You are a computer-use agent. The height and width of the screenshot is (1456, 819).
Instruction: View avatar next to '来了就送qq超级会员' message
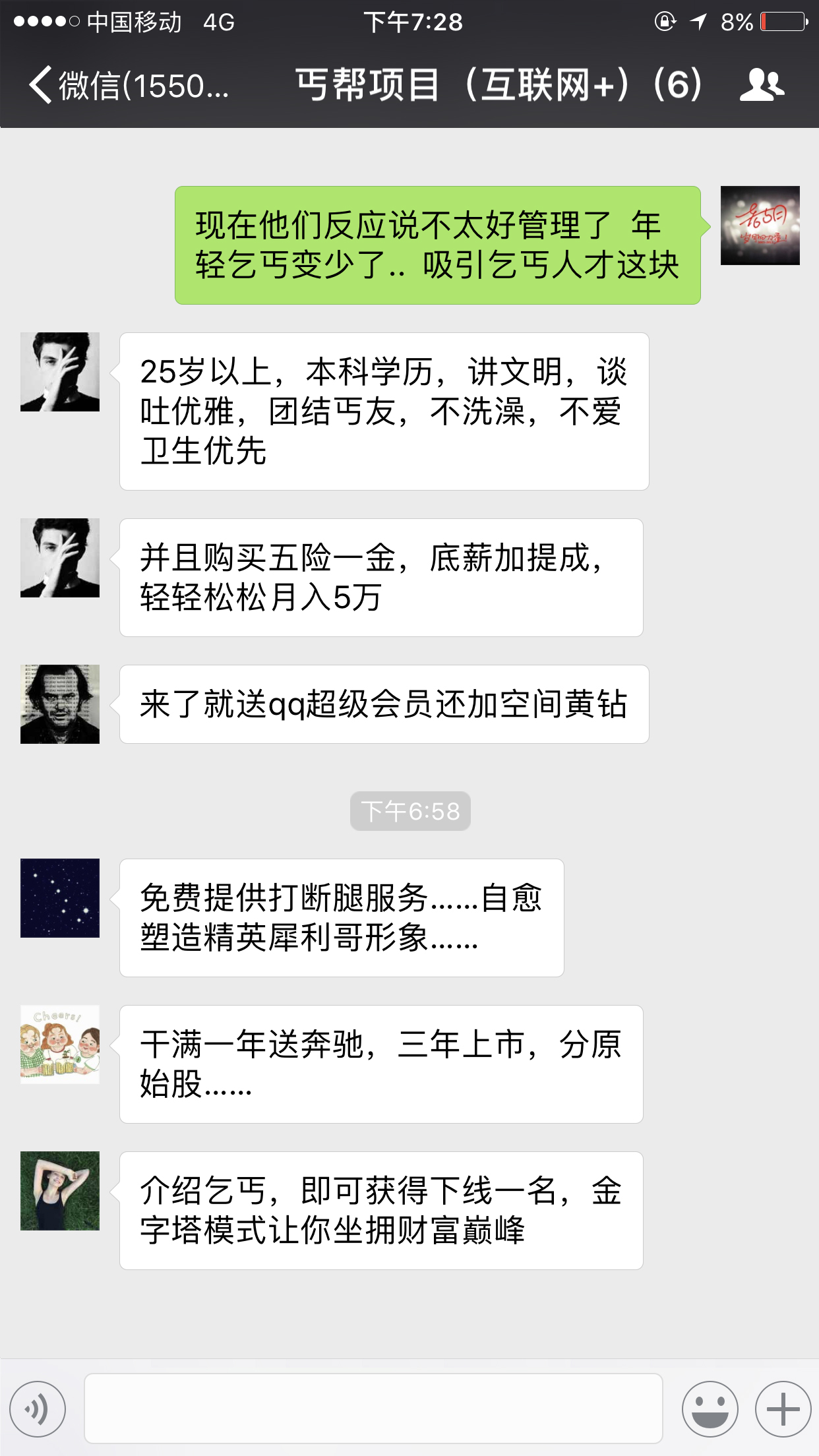(60, 704)
